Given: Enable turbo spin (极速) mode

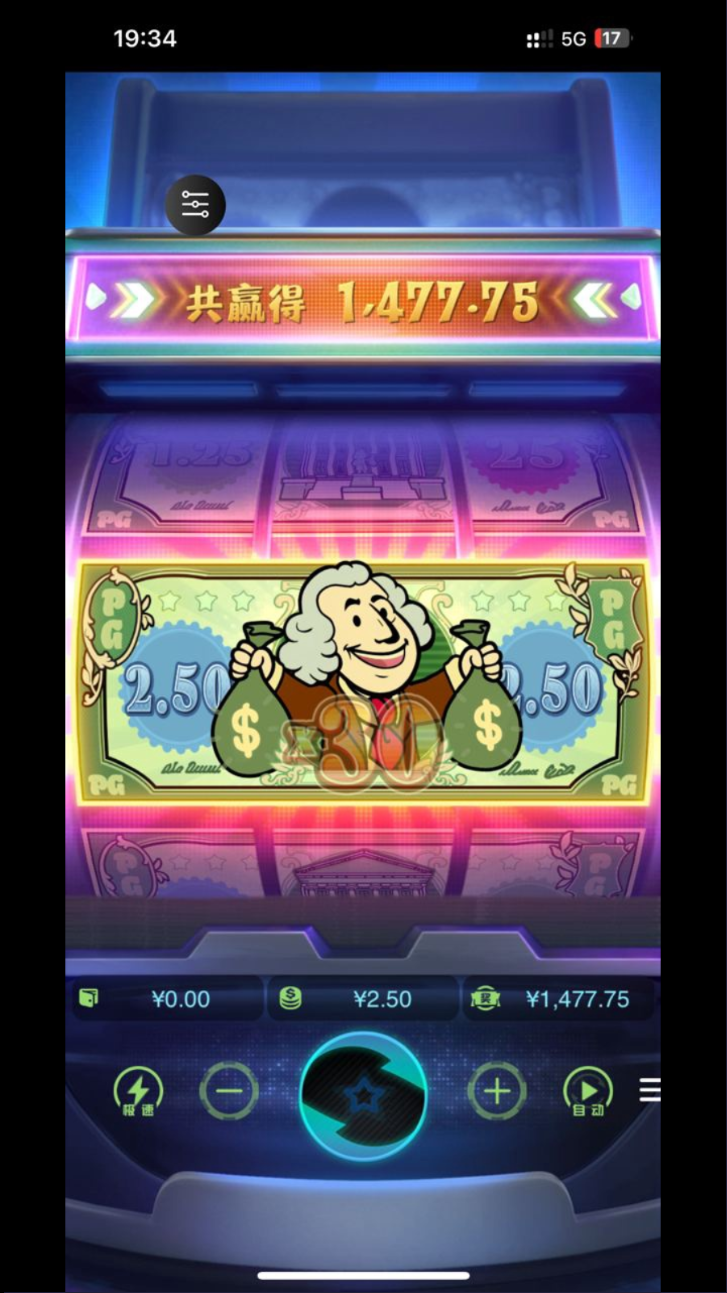Looking at the screenshot, I should point(138,1092).
